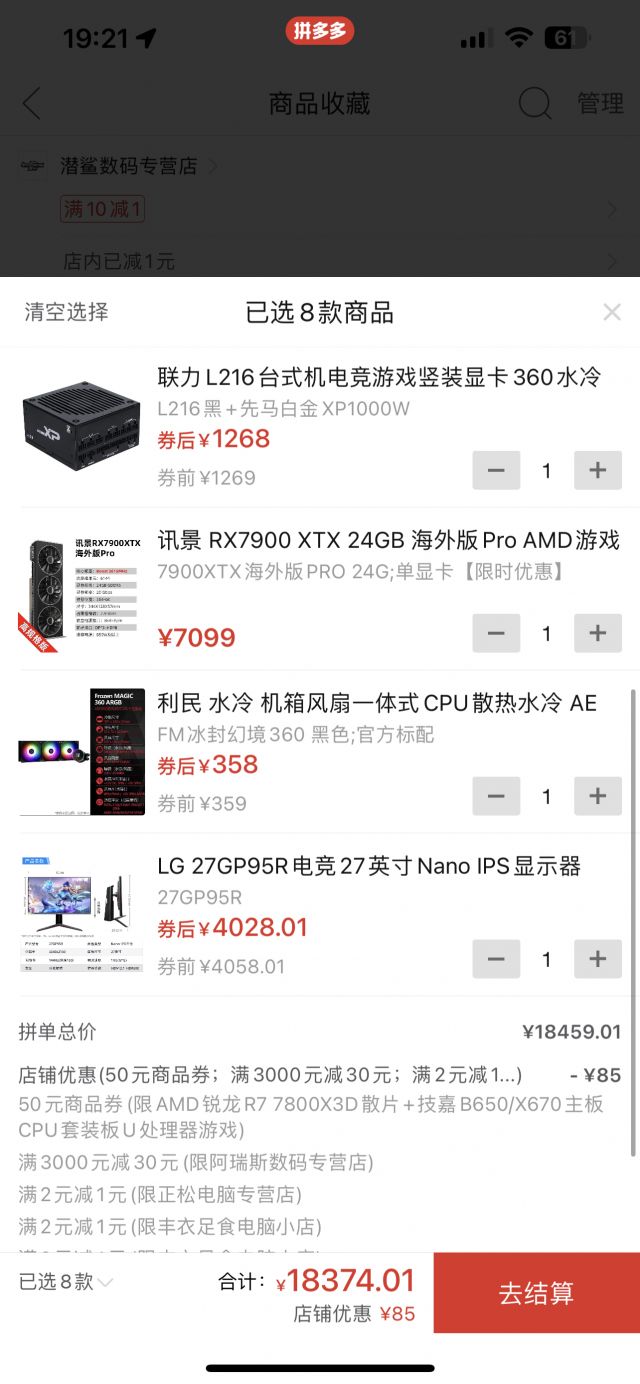Open the 利民 水冷 cooler thumbnail
This screenshot has width=640, height=1384.
tap(82, 752)
